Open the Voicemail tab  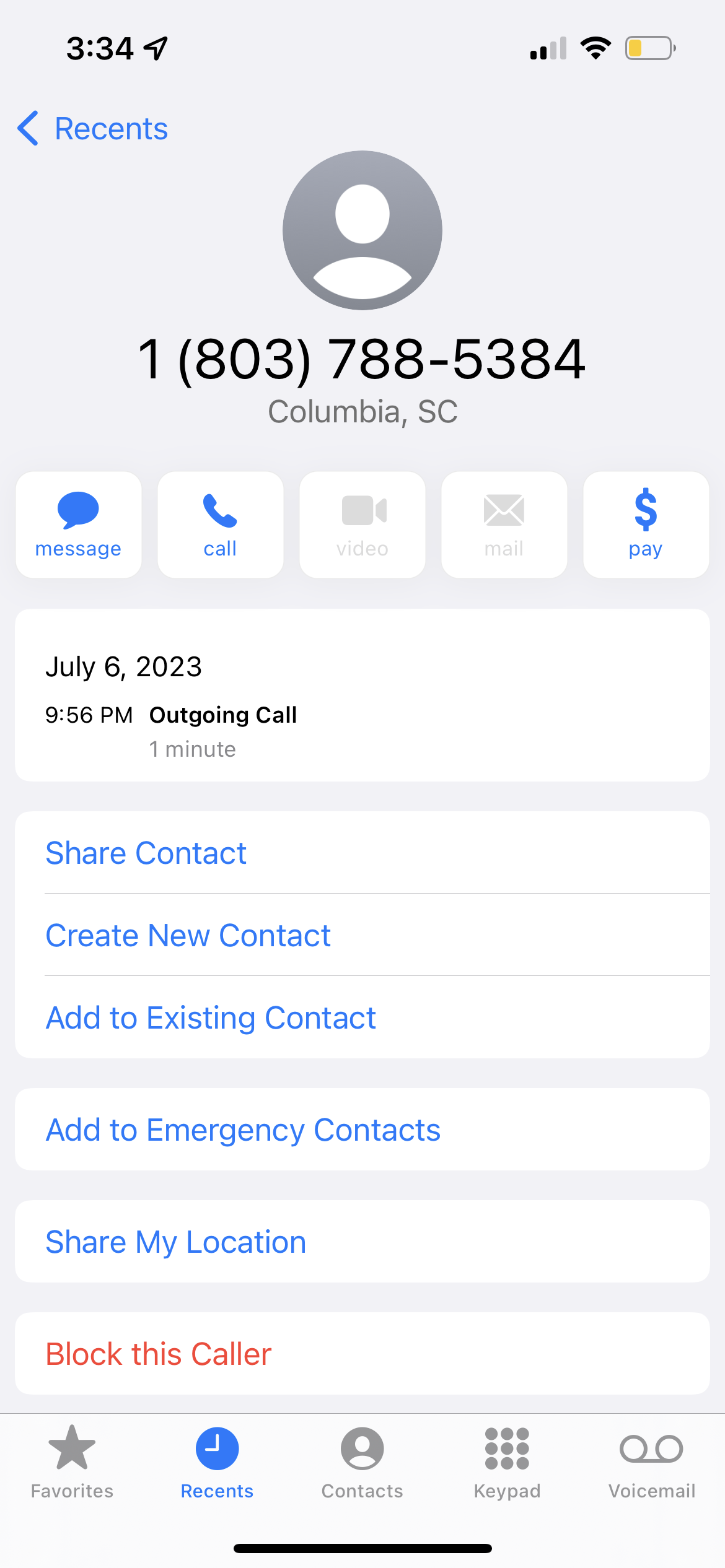pyautogui.click(x=651, y=1461)
